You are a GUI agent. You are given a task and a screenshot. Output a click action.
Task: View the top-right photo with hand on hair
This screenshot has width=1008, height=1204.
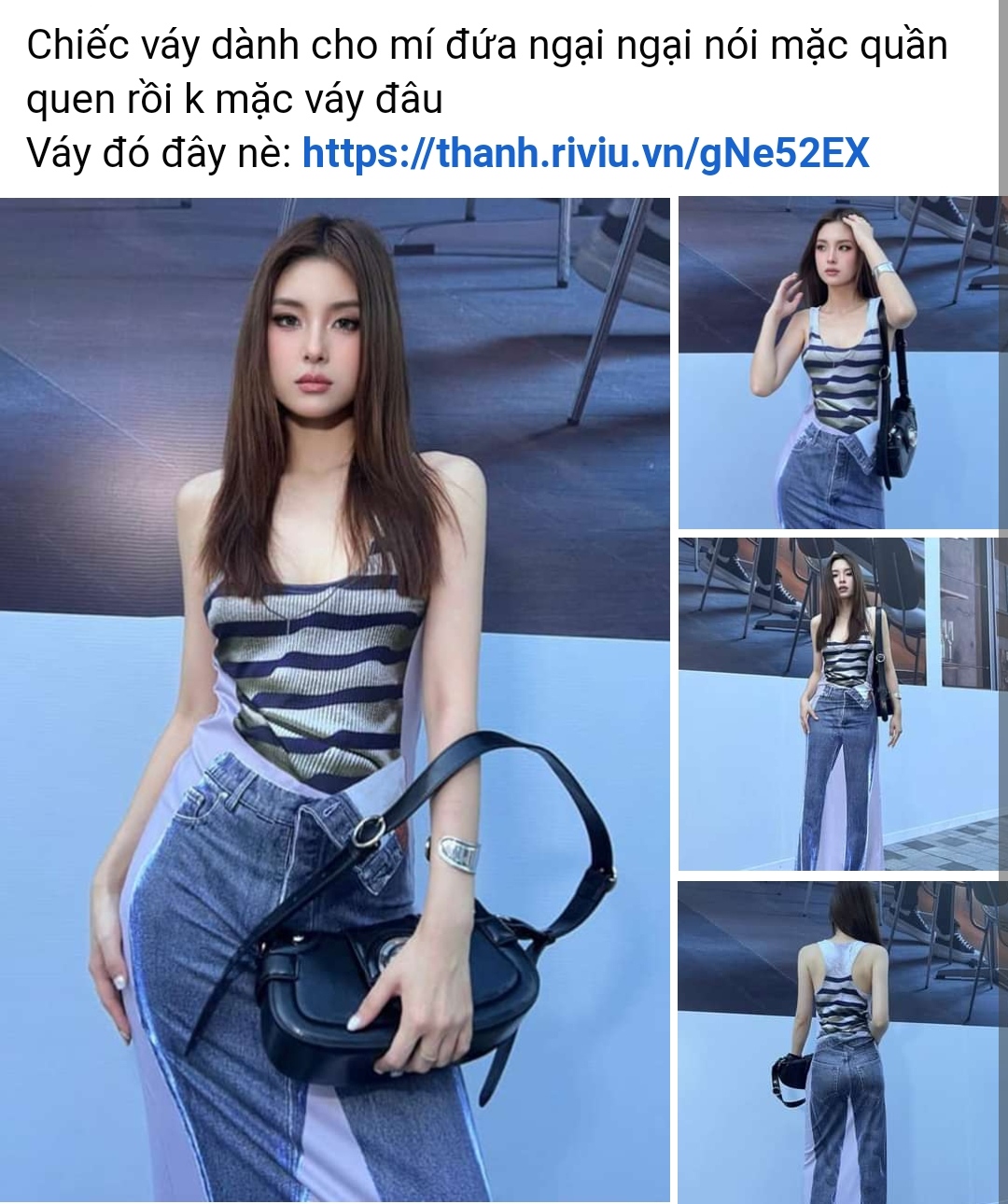837,362
